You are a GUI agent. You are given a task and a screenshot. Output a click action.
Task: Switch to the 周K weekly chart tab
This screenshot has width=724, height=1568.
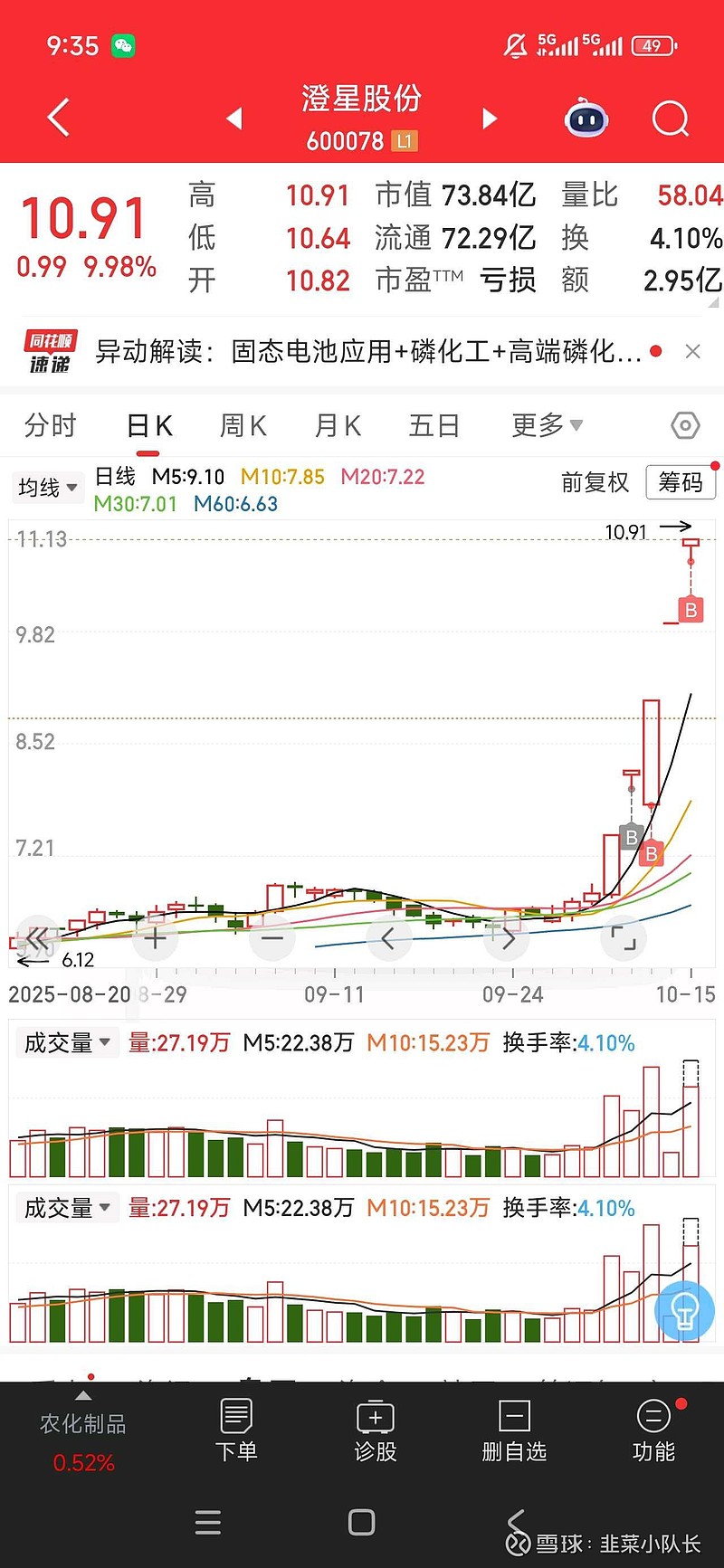click(242, 425)
